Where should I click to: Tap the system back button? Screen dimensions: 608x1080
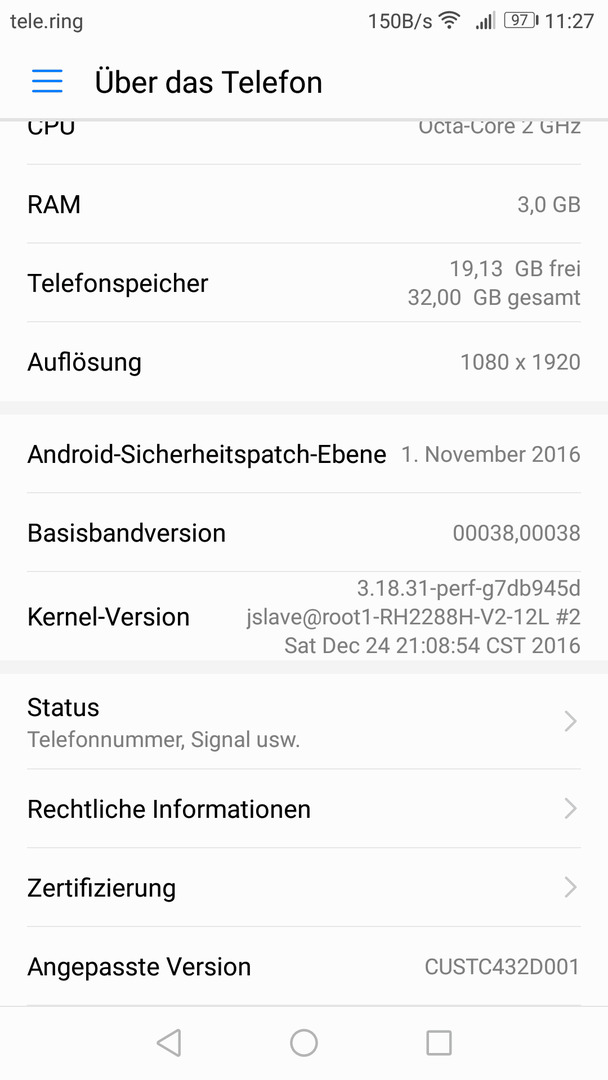coord(169,1043)
